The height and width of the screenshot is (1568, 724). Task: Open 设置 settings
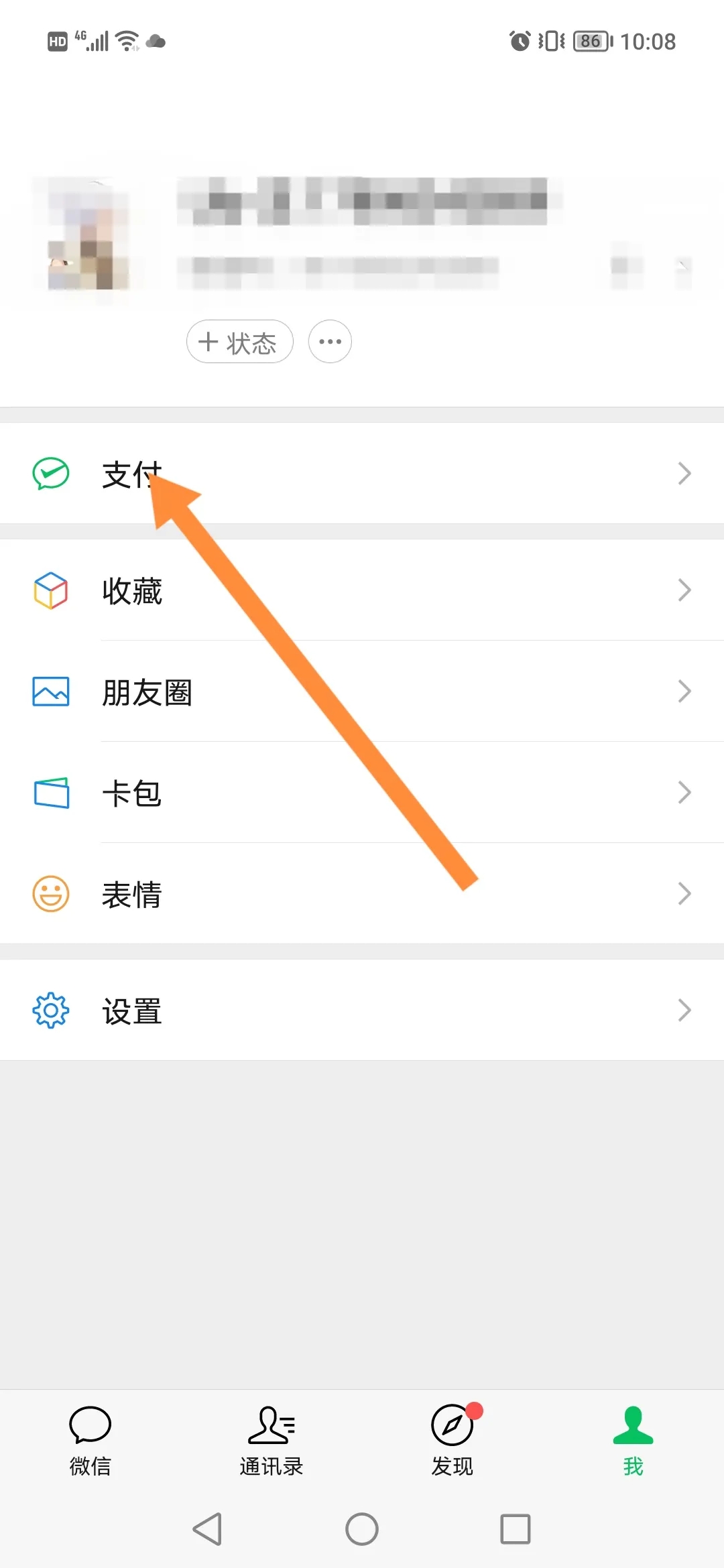click(x=362, y=1010)
